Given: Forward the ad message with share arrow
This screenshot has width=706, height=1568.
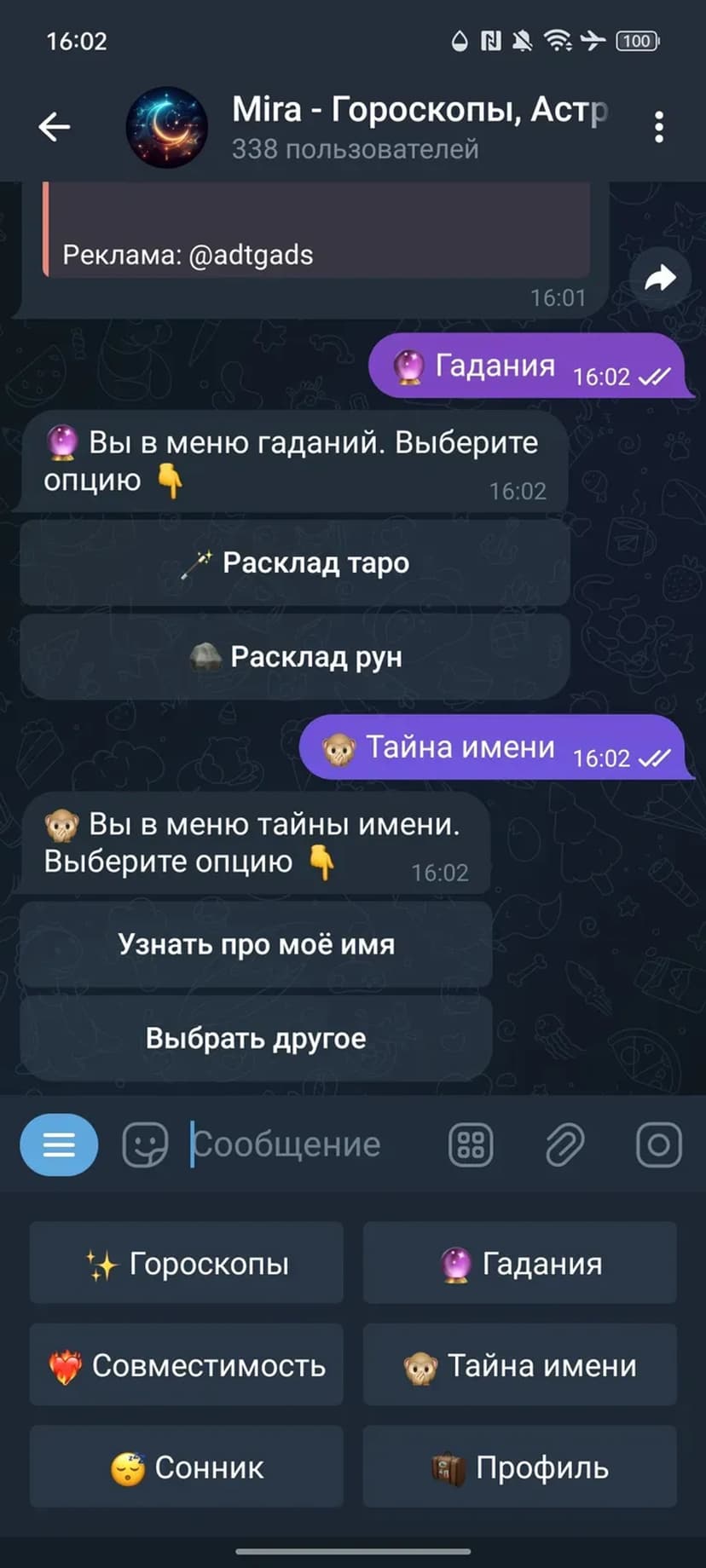Looking at the screenshot, I should [x=659, y=278].
